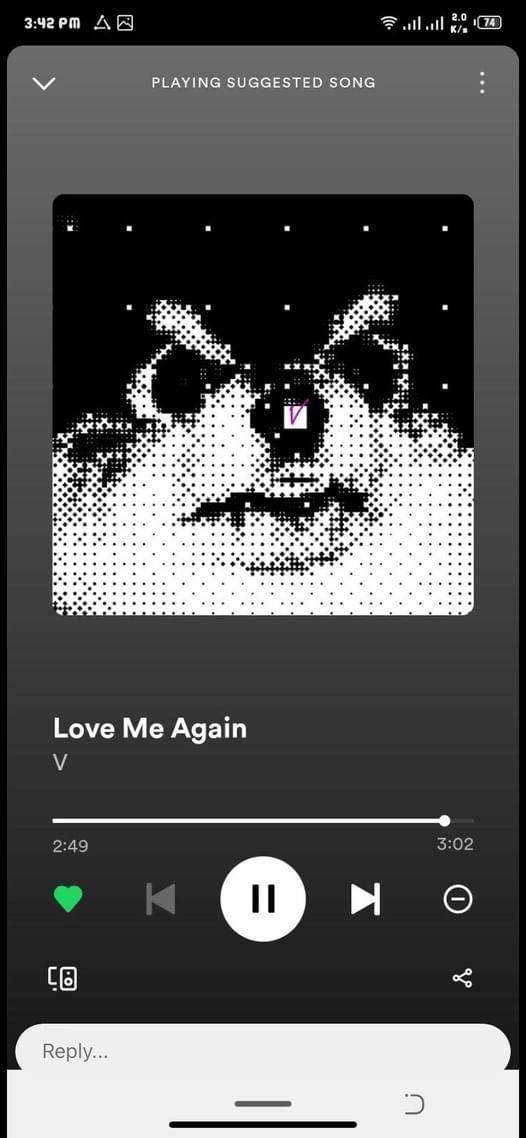This screenshot has width=526, height=1138.
Task: Open the connect to a device menu
Action: coord(63,978)
